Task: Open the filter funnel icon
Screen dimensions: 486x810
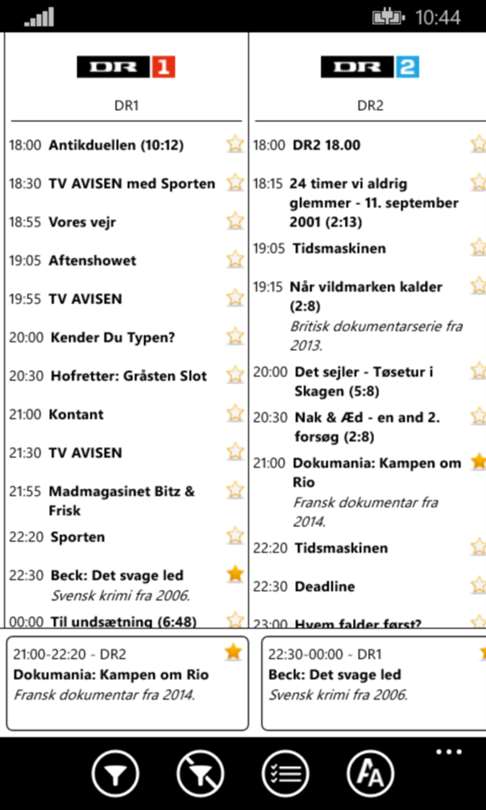Action: point(115,774)
